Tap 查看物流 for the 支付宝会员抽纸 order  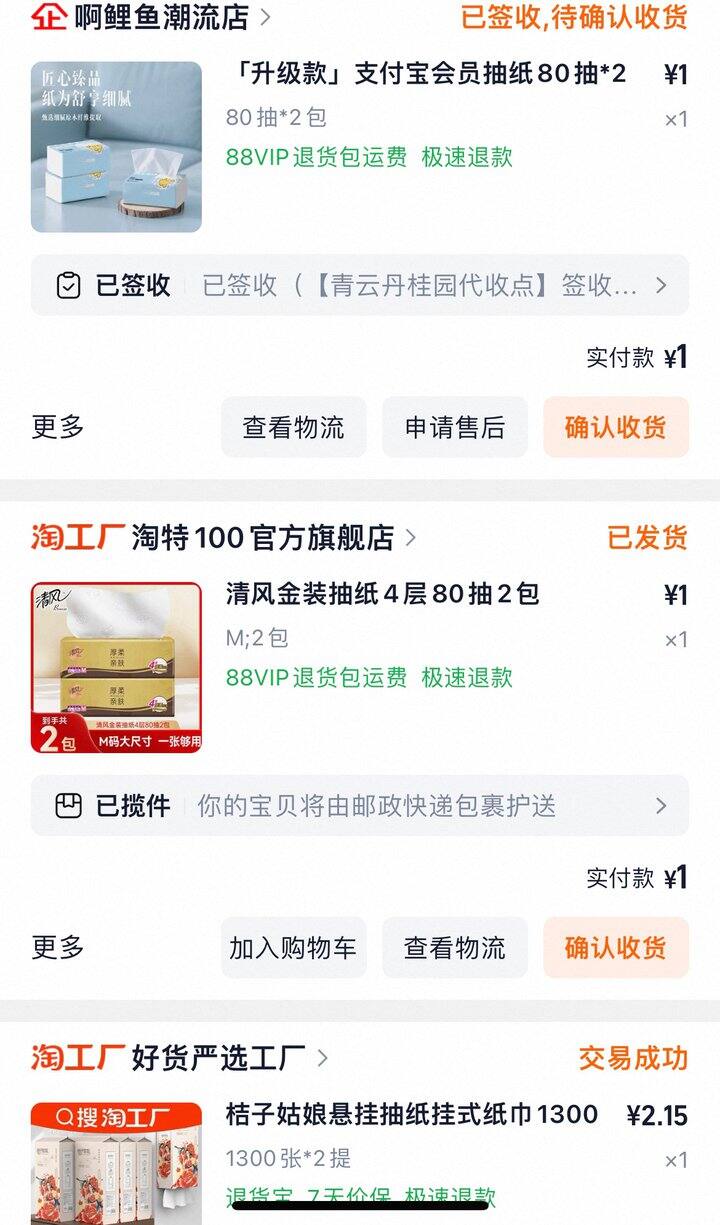pyautogui.click(x=293, y=428)
